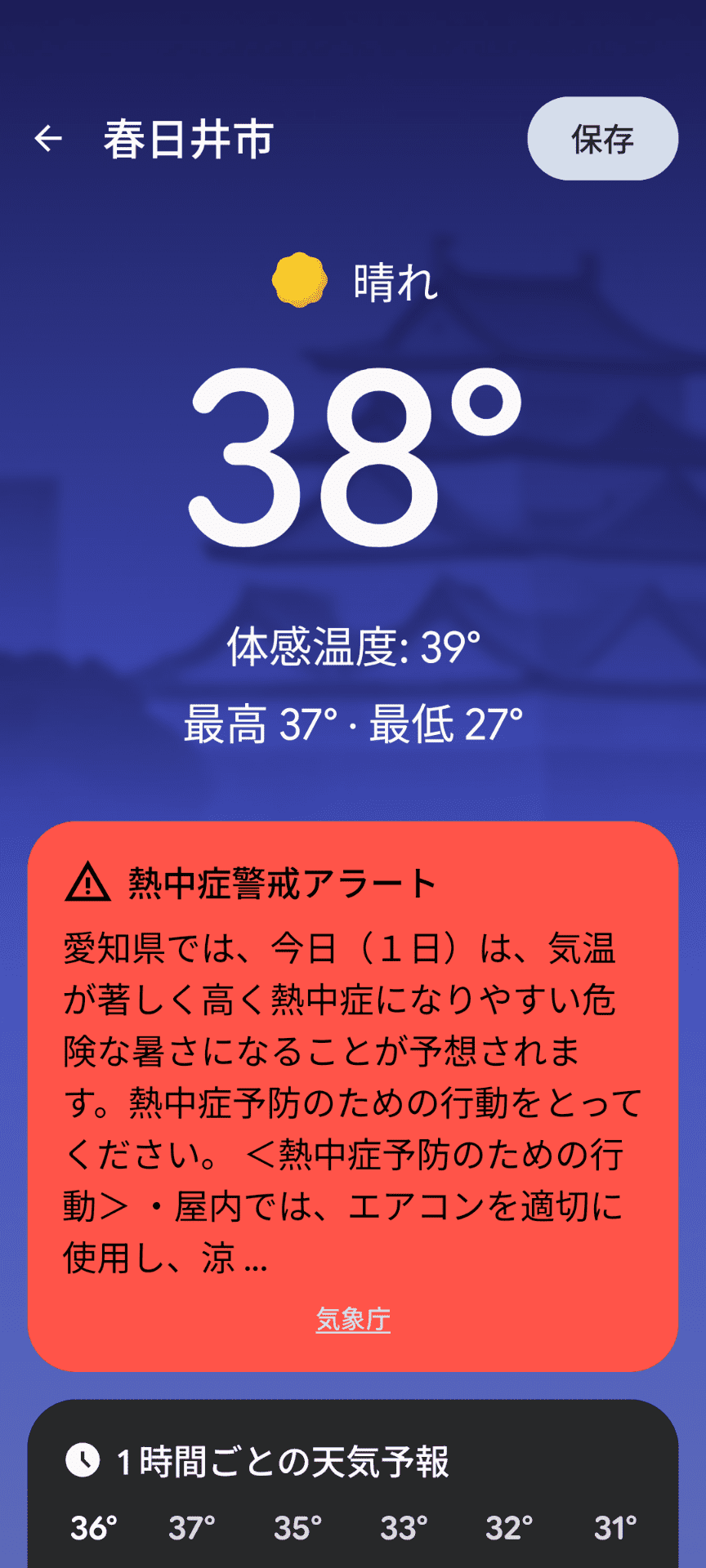Image resolution: width=706 pixels, height=1568 pixels.
Task: Go back with the arrow icon
Action: [48, 139]
